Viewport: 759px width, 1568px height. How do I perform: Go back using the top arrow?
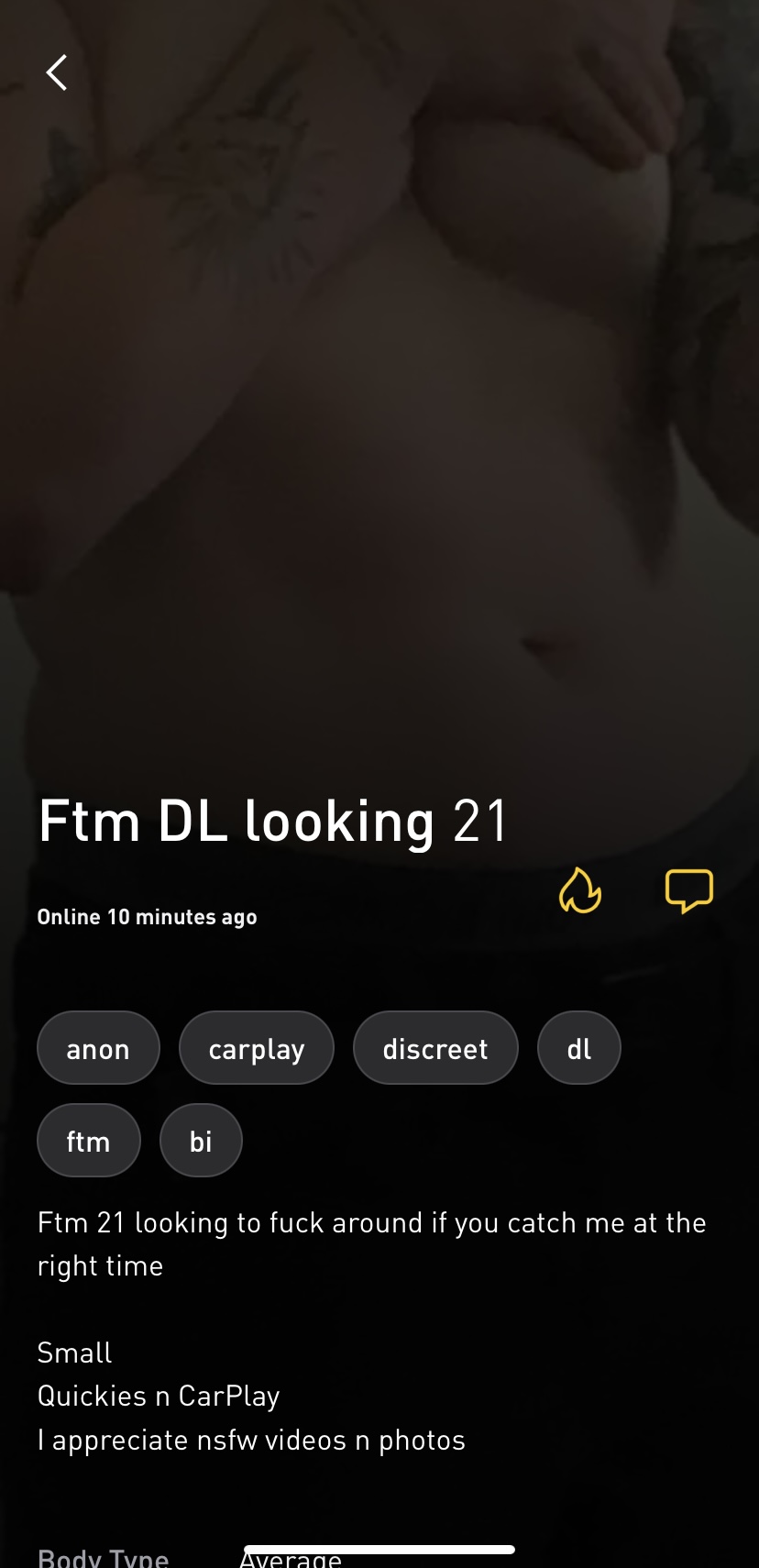tap(57, 72)
